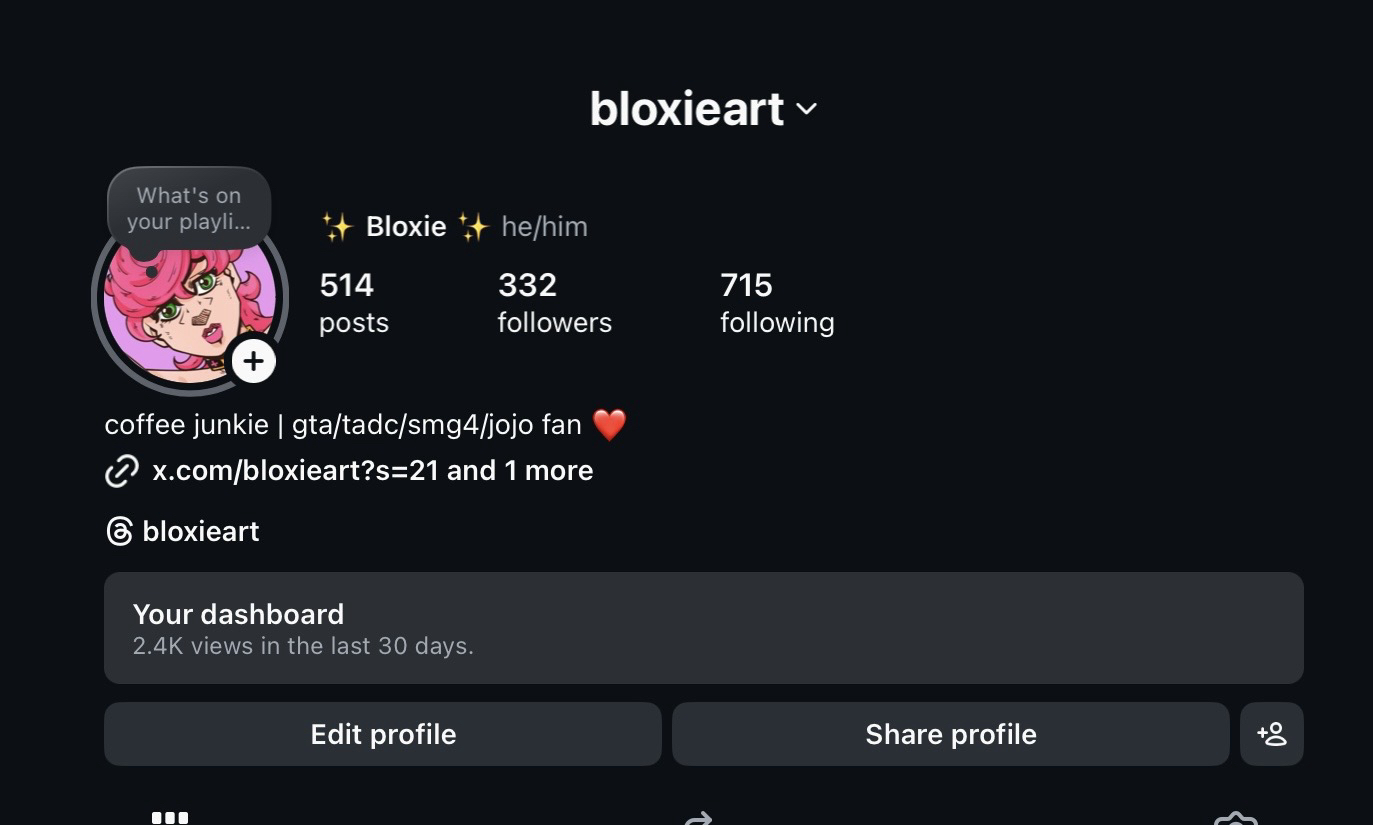Open the list of 332 followers
This screenshot has height=825, width=1373.
pyautogui.click(x=554, y=303)
